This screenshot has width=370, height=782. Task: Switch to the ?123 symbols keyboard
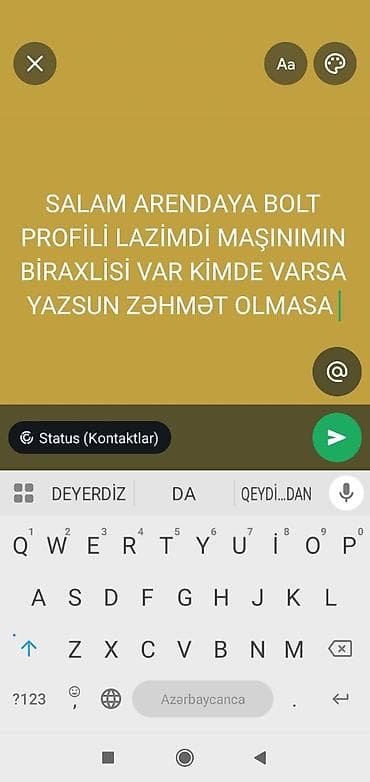pyautogui.click(x=29, y=699)
